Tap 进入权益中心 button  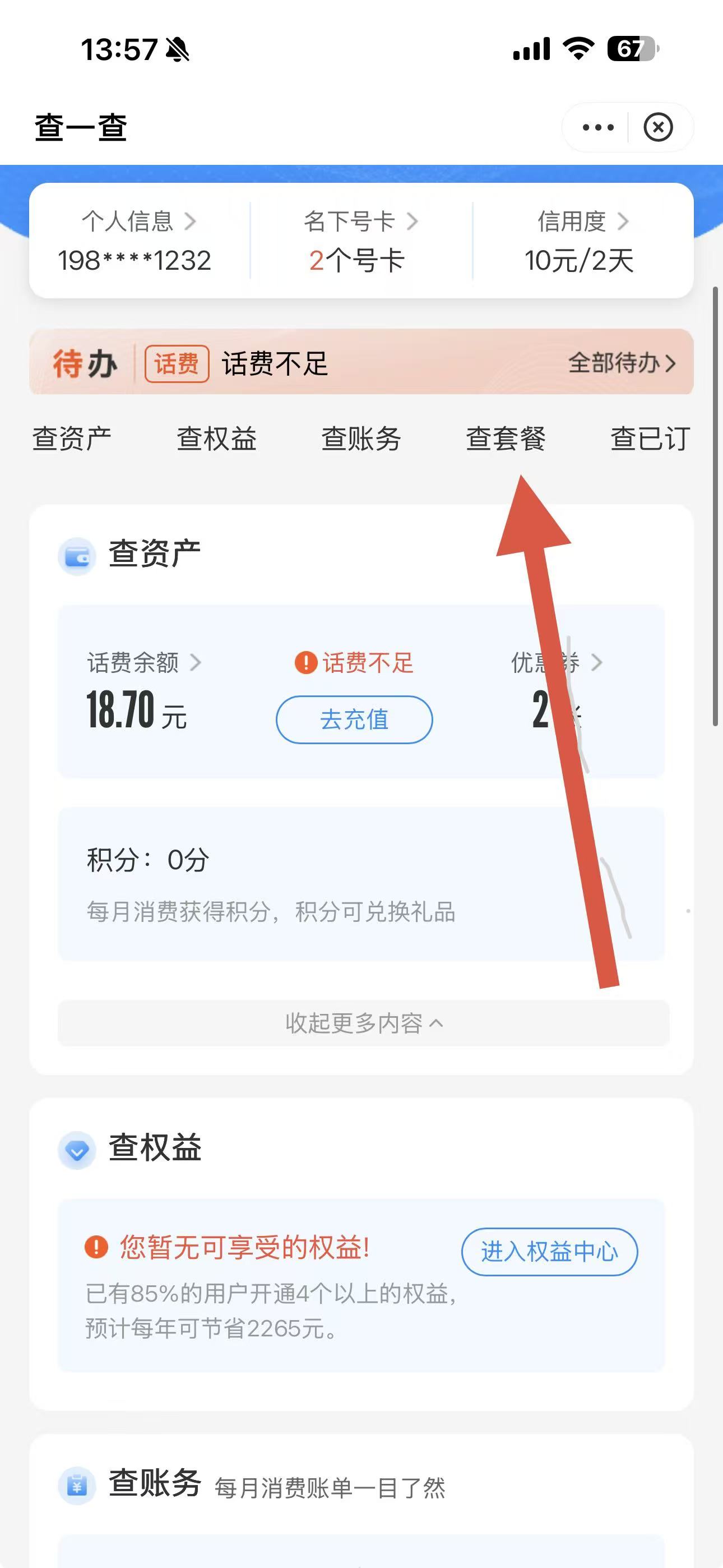pyautogui.click(x=549, y=1252)
